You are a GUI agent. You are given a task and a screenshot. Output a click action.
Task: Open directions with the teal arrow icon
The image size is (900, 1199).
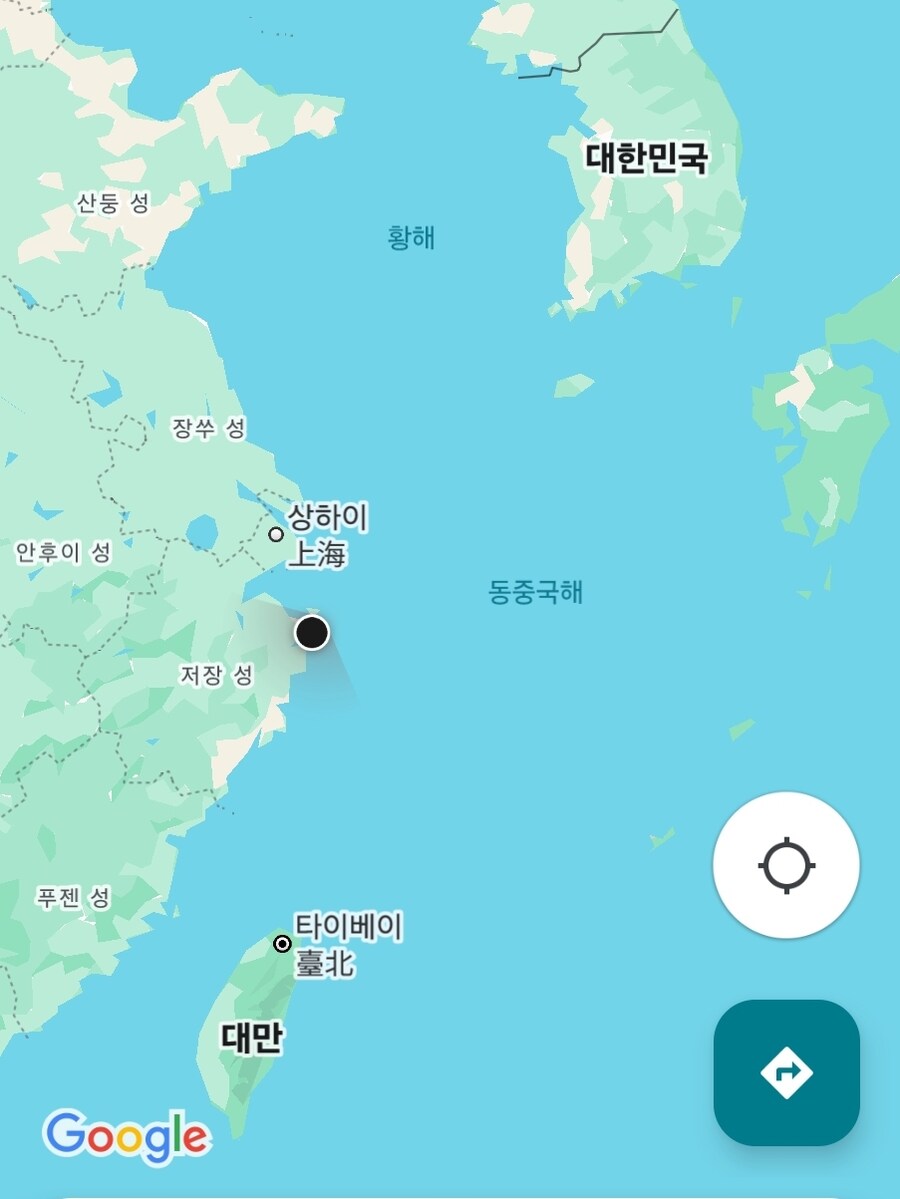click(x=785, y=1072)
